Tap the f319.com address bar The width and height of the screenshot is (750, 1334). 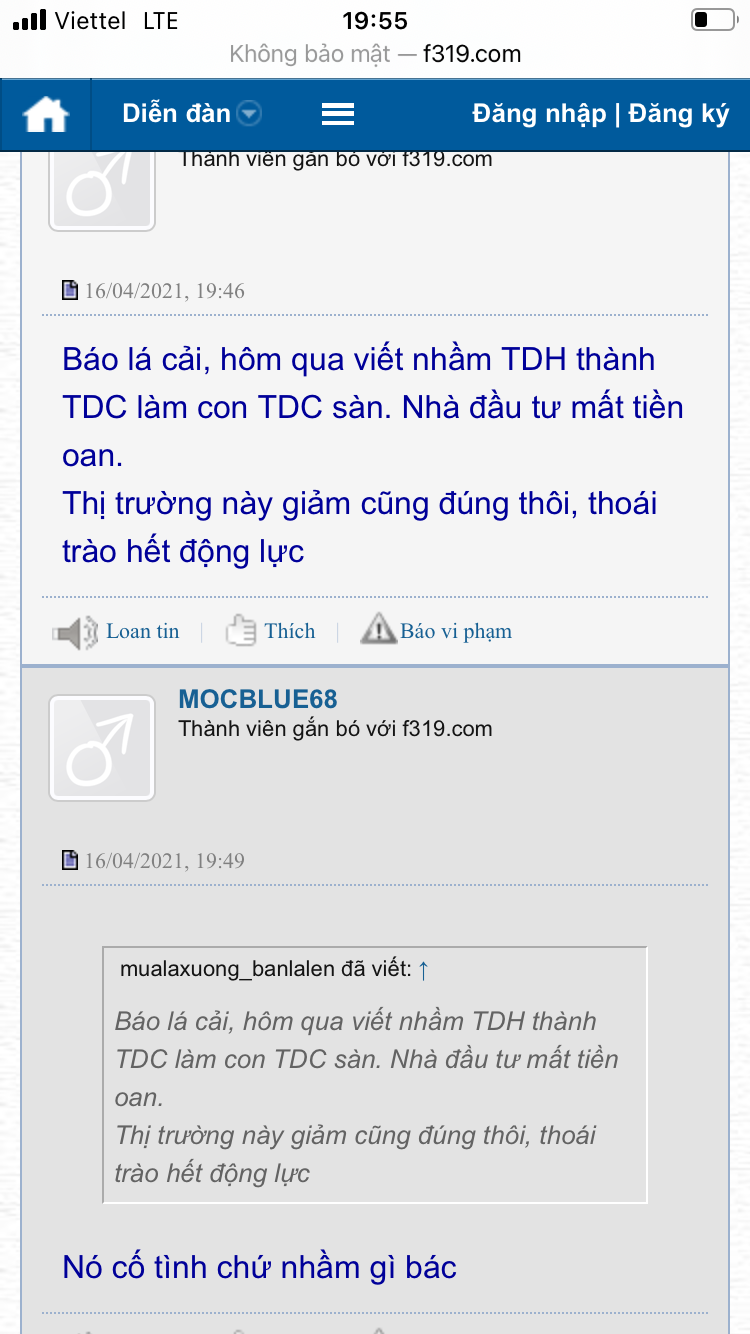tap(375, 53)
